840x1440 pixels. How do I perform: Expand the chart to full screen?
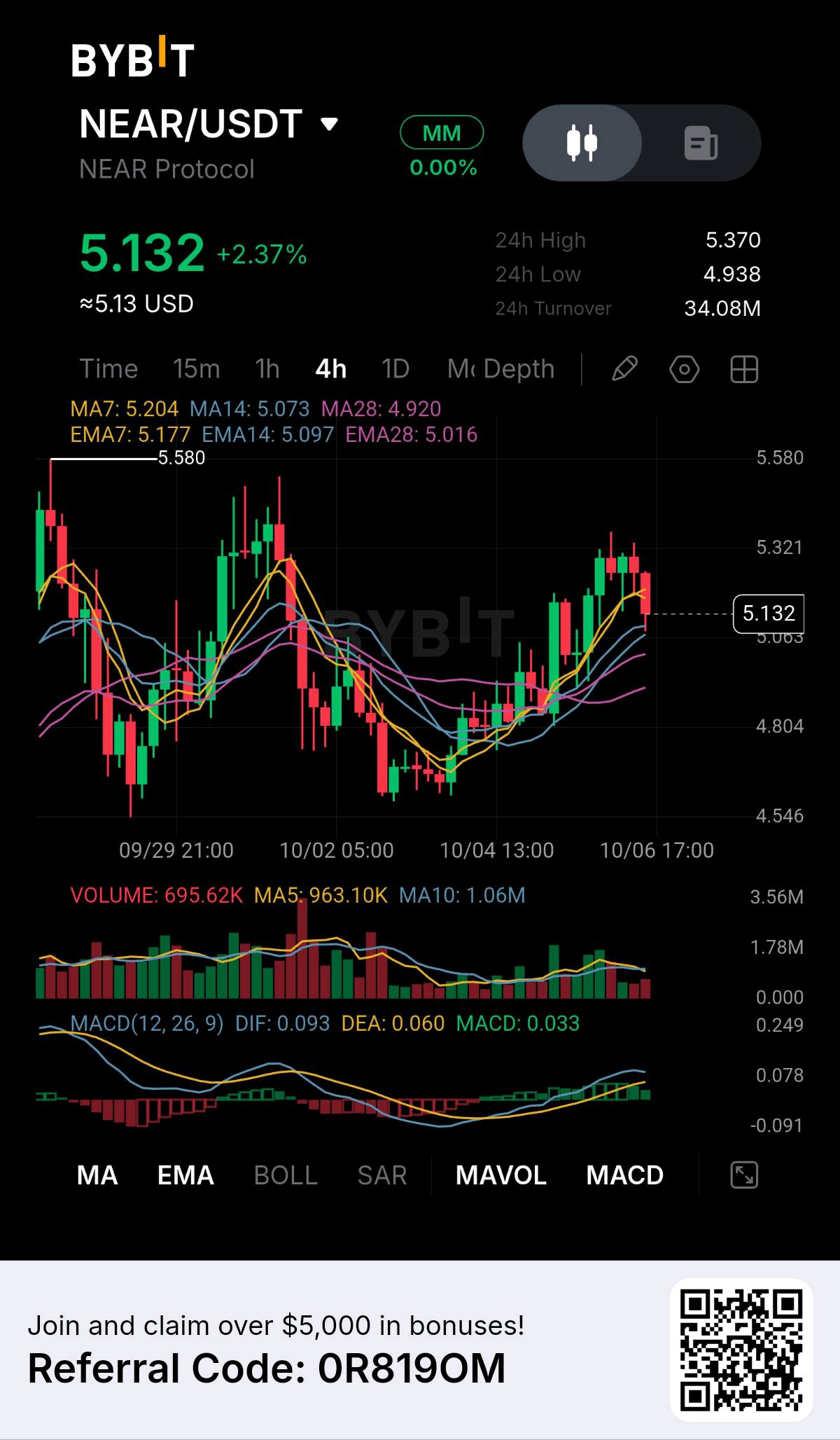(x=744, y=1175)
